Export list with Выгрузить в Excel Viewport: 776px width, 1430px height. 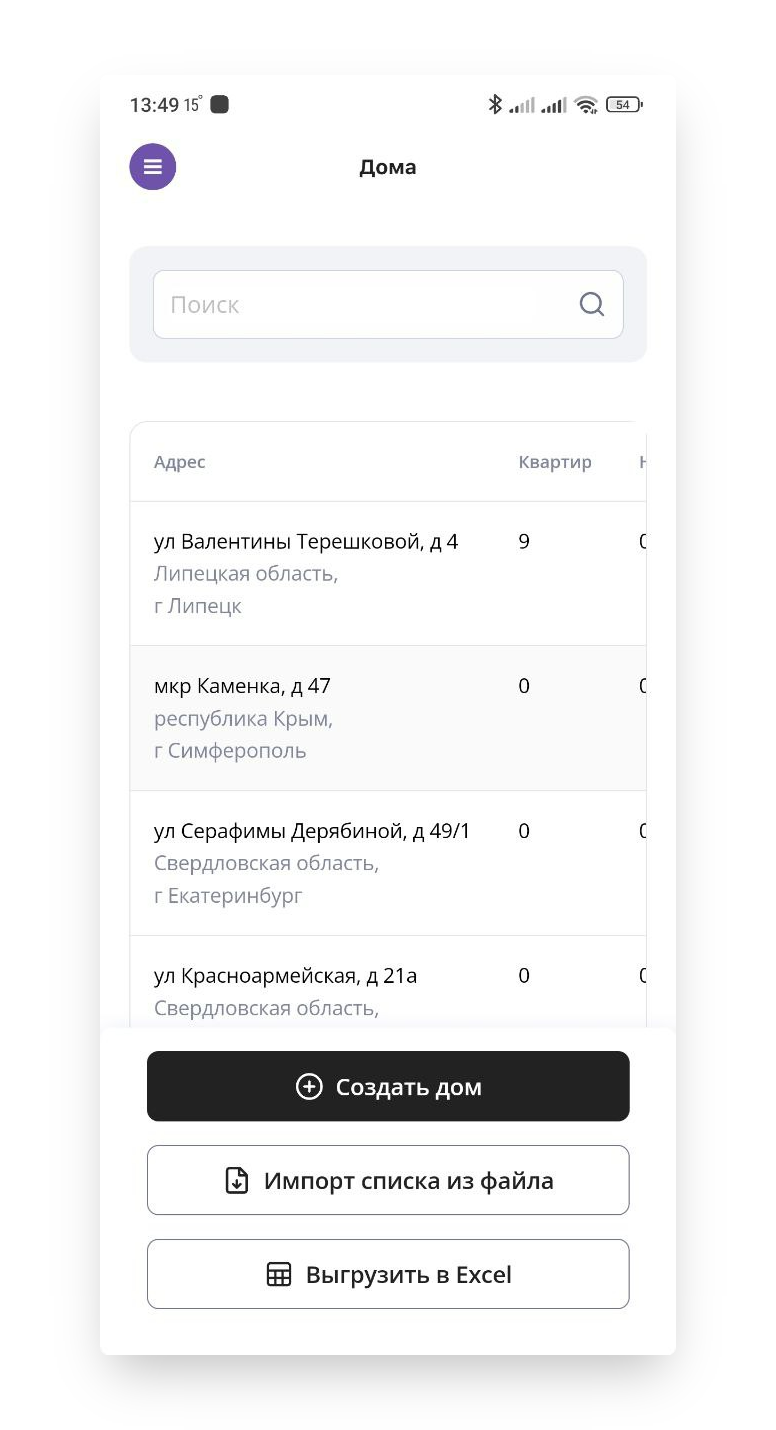[x=388, y=1274]
